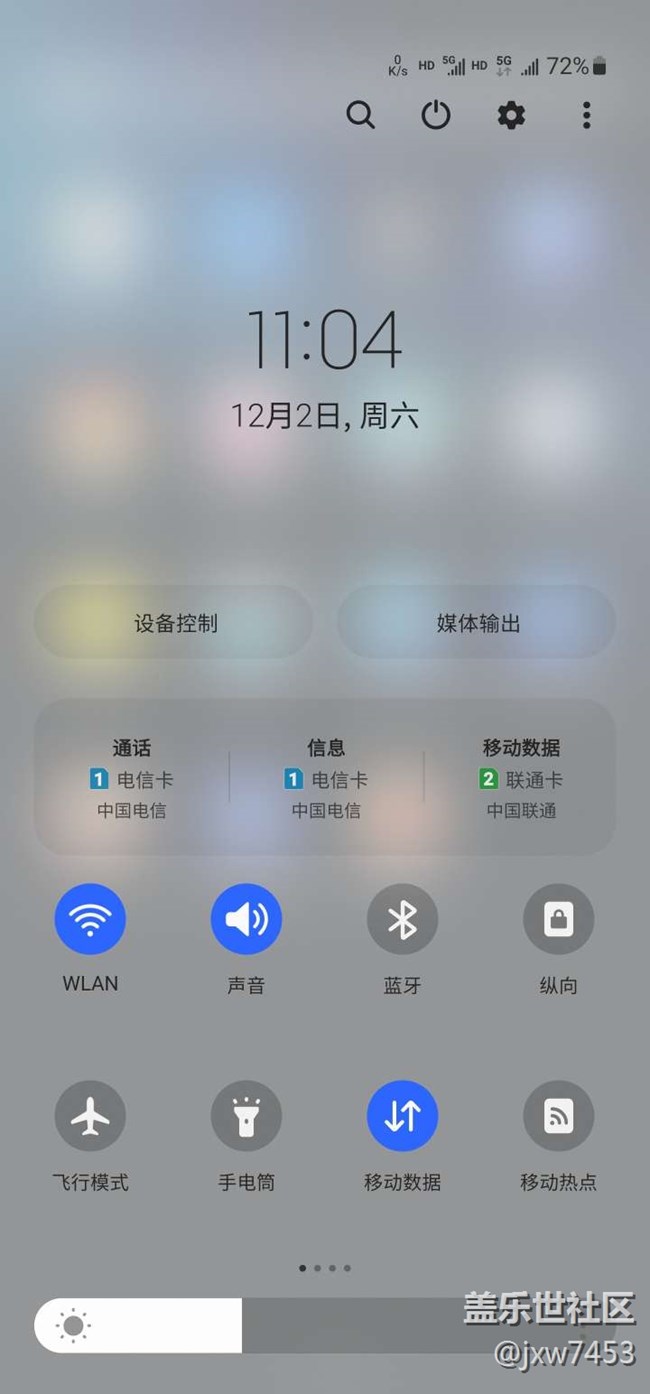Change SIM for 通话
The height and width of the screenshot is (1394, 650).
point(131,779)
